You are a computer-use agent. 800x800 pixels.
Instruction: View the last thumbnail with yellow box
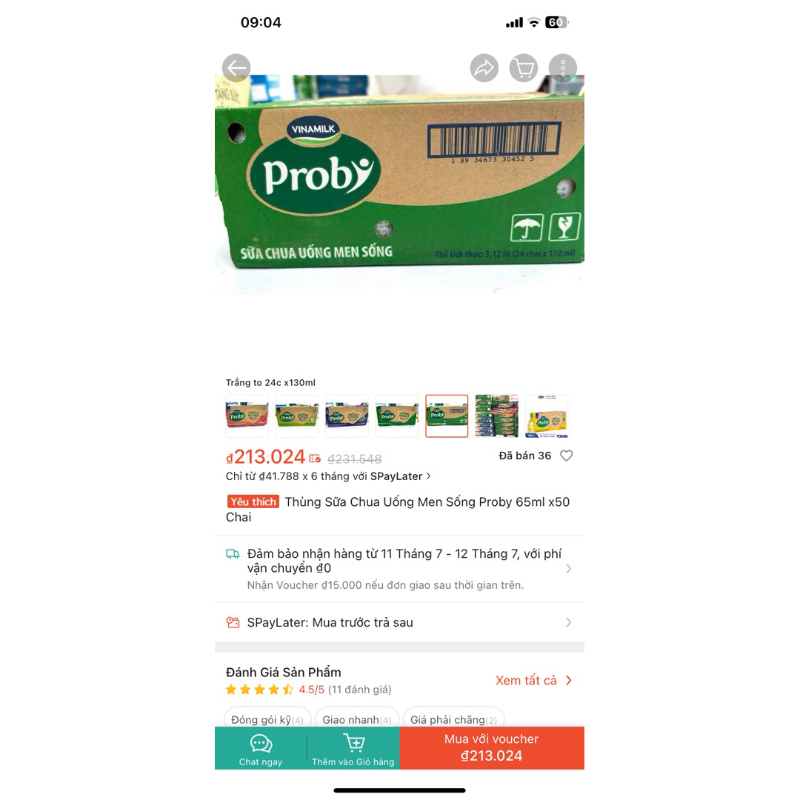(547, 416)
